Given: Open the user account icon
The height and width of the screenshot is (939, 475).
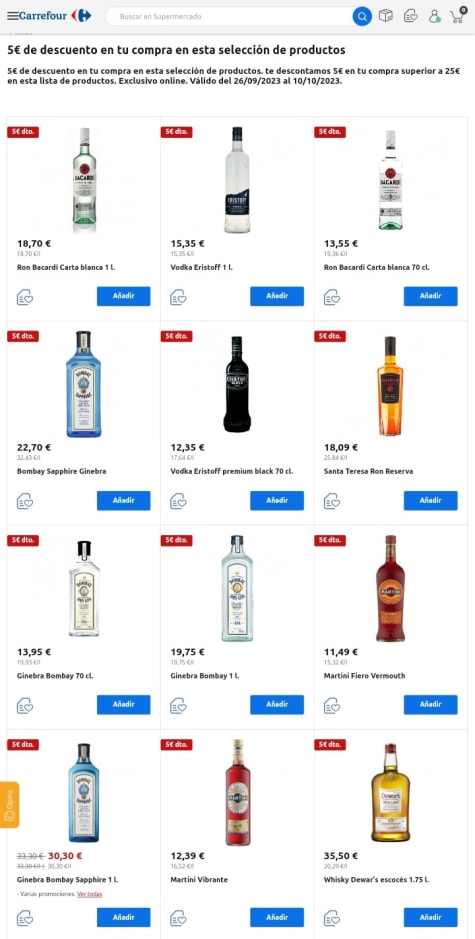Looking at the screenshot, I should (434, 16).
